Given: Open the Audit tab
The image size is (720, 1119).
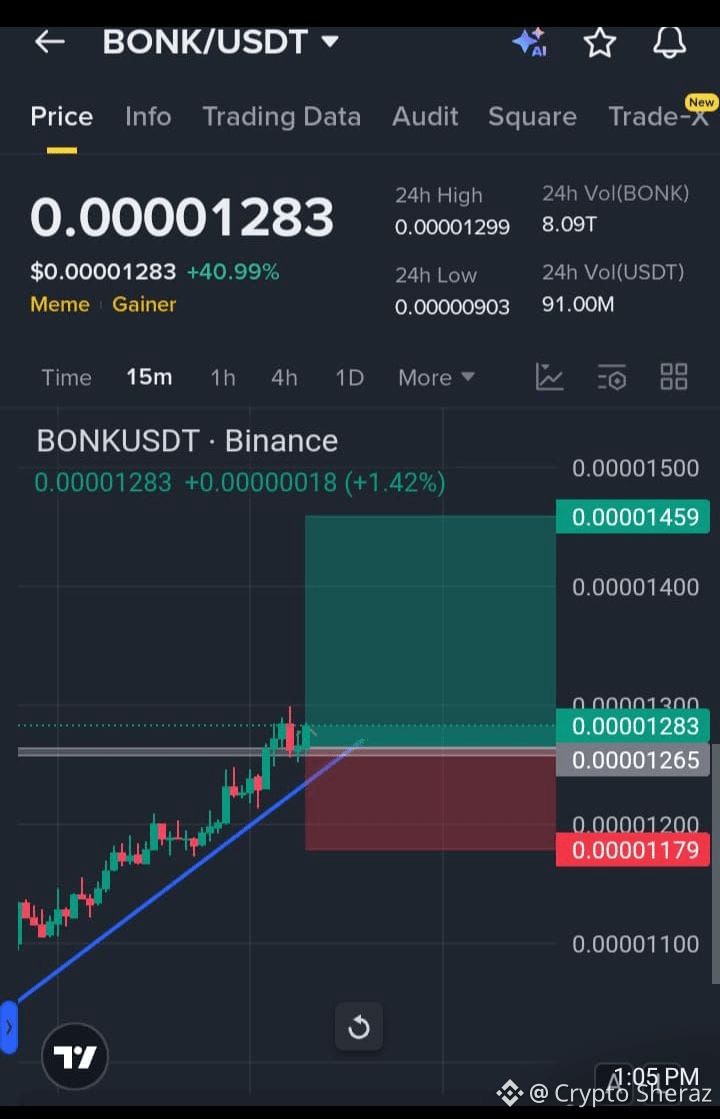Looking at the screenshot, I should (425, 116).
